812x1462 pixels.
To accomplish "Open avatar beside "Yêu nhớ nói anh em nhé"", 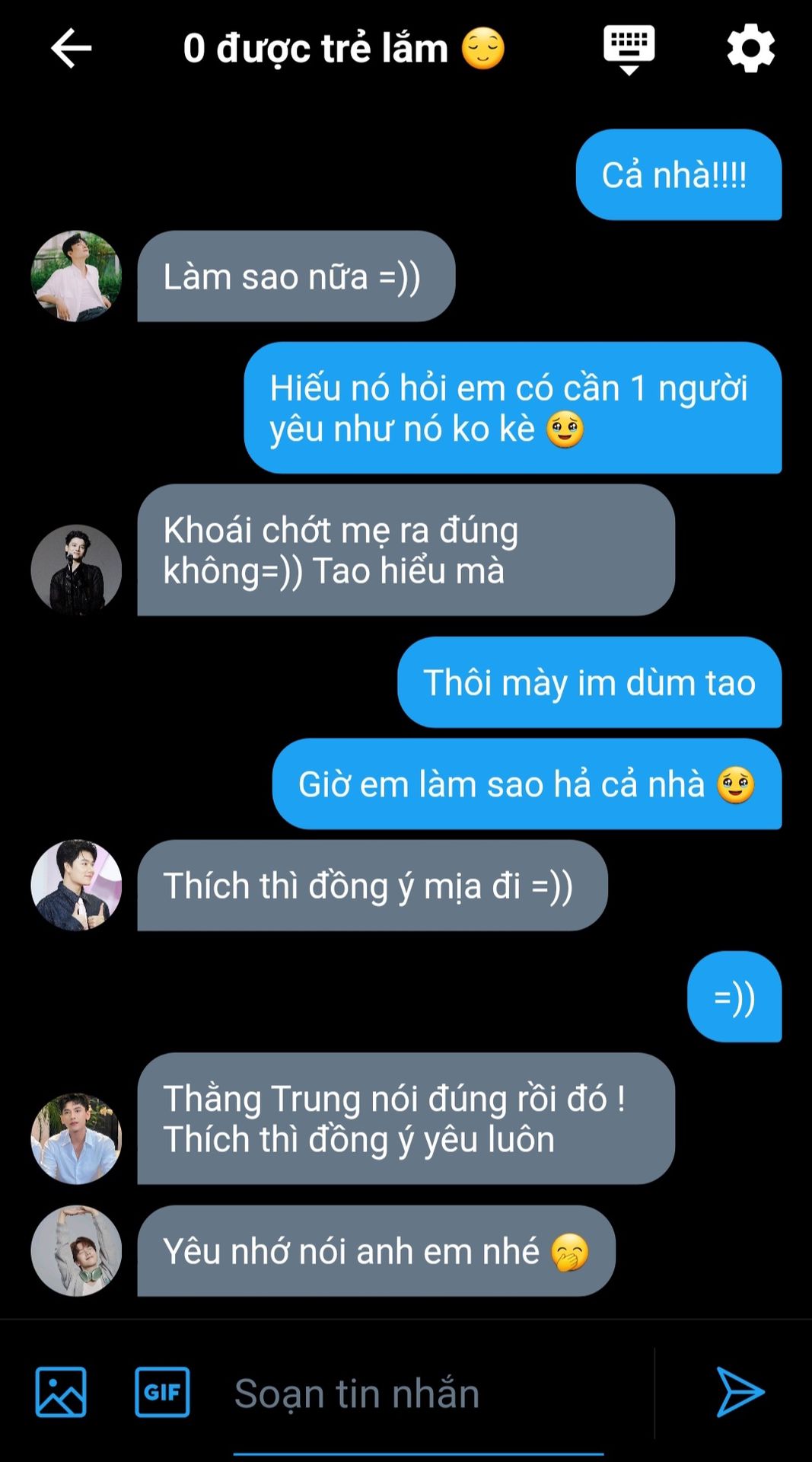I will (76, 1250).
